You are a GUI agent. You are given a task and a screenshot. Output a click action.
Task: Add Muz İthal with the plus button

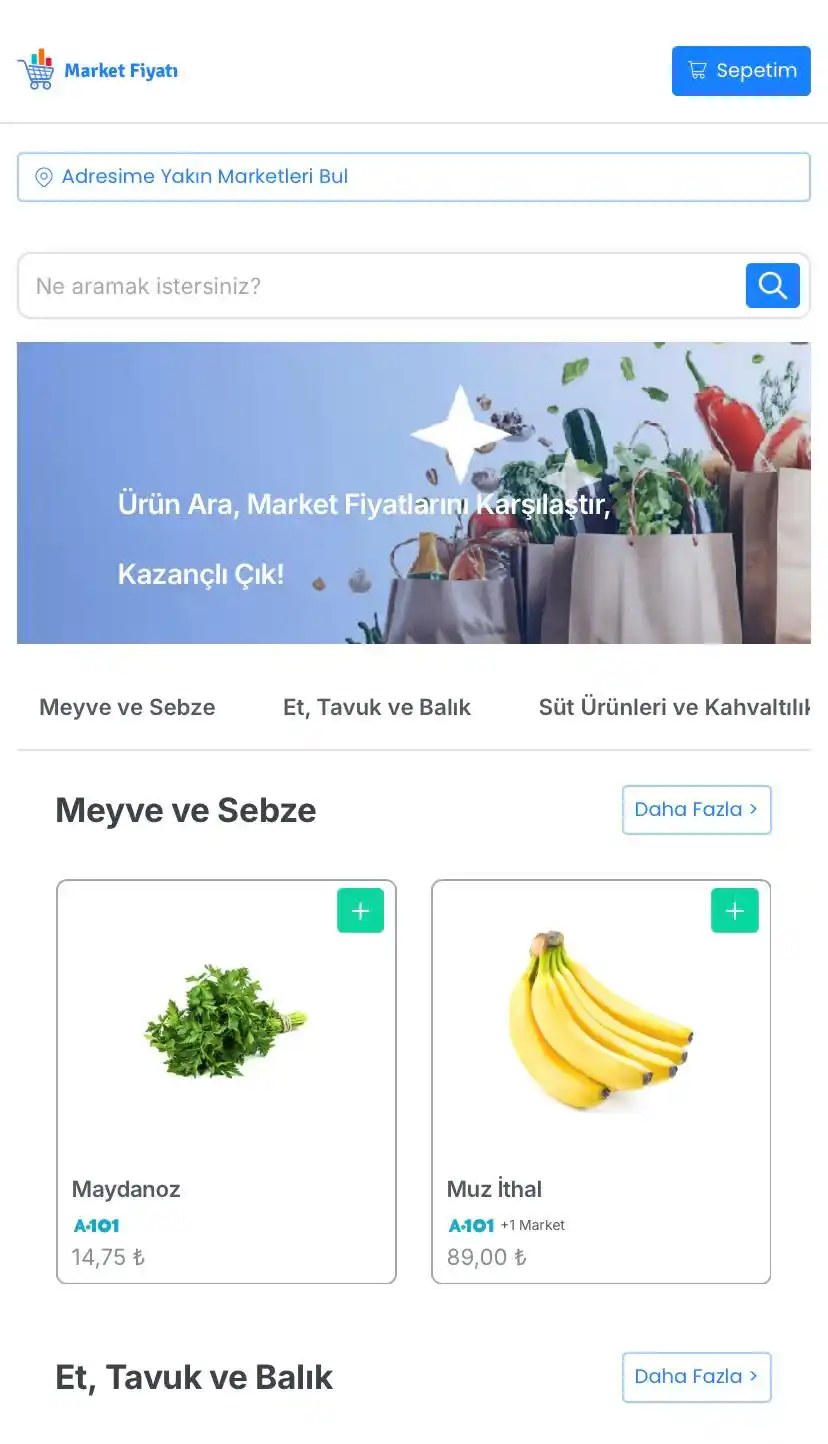coord(734,910)
